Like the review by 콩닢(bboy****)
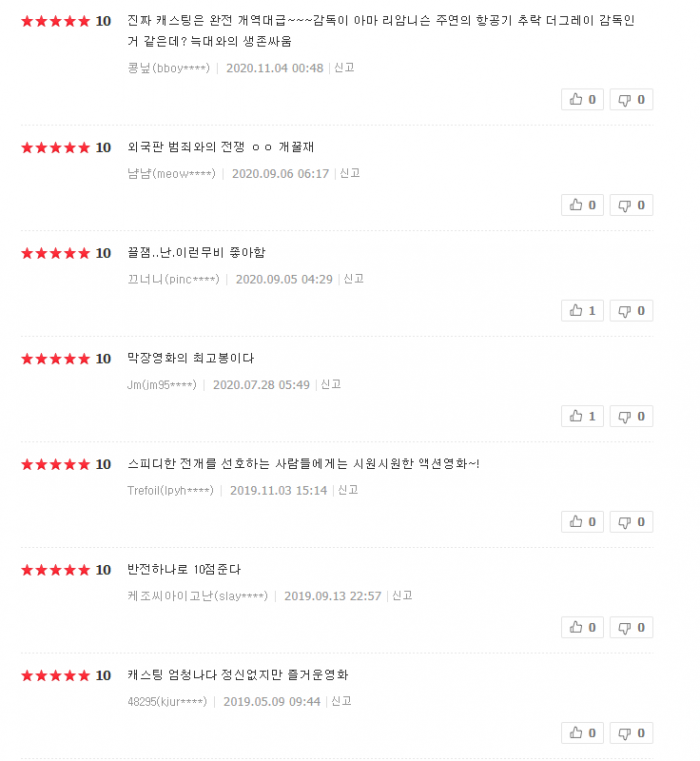 582,99
